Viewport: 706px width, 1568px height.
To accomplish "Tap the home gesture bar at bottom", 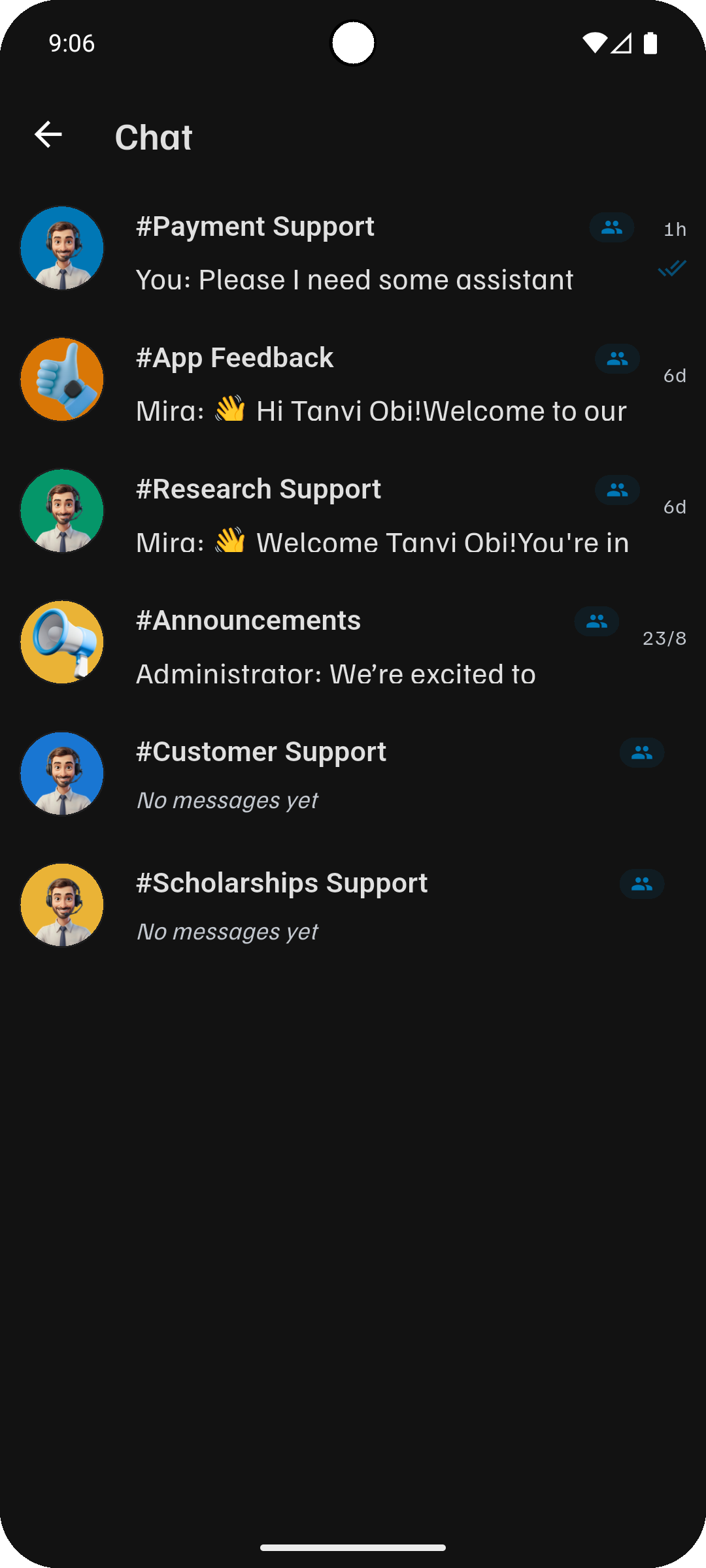I will (x=353, y=1546).
